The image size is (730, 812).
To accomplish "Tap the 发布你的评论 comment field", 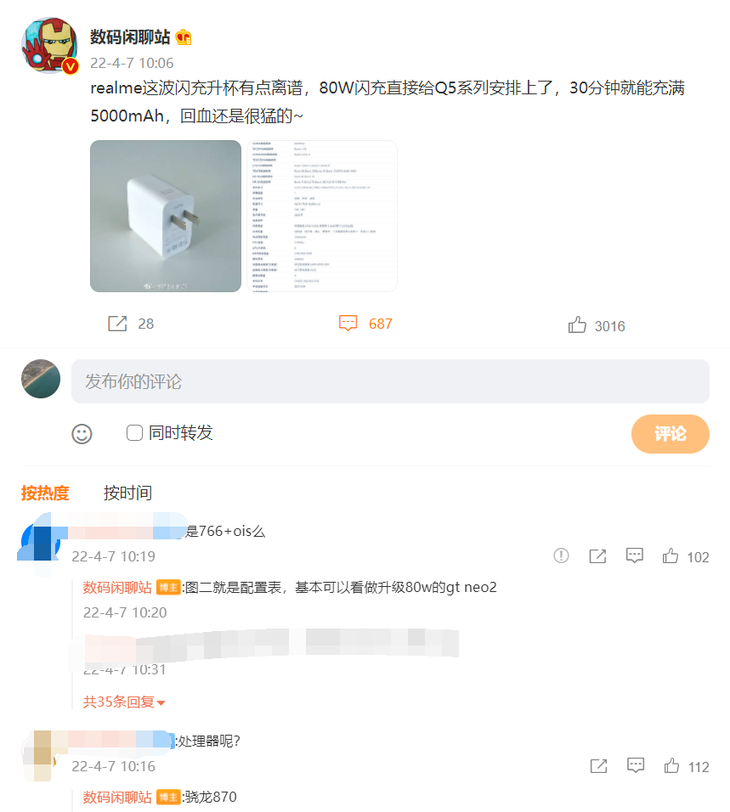I will 390,382.
